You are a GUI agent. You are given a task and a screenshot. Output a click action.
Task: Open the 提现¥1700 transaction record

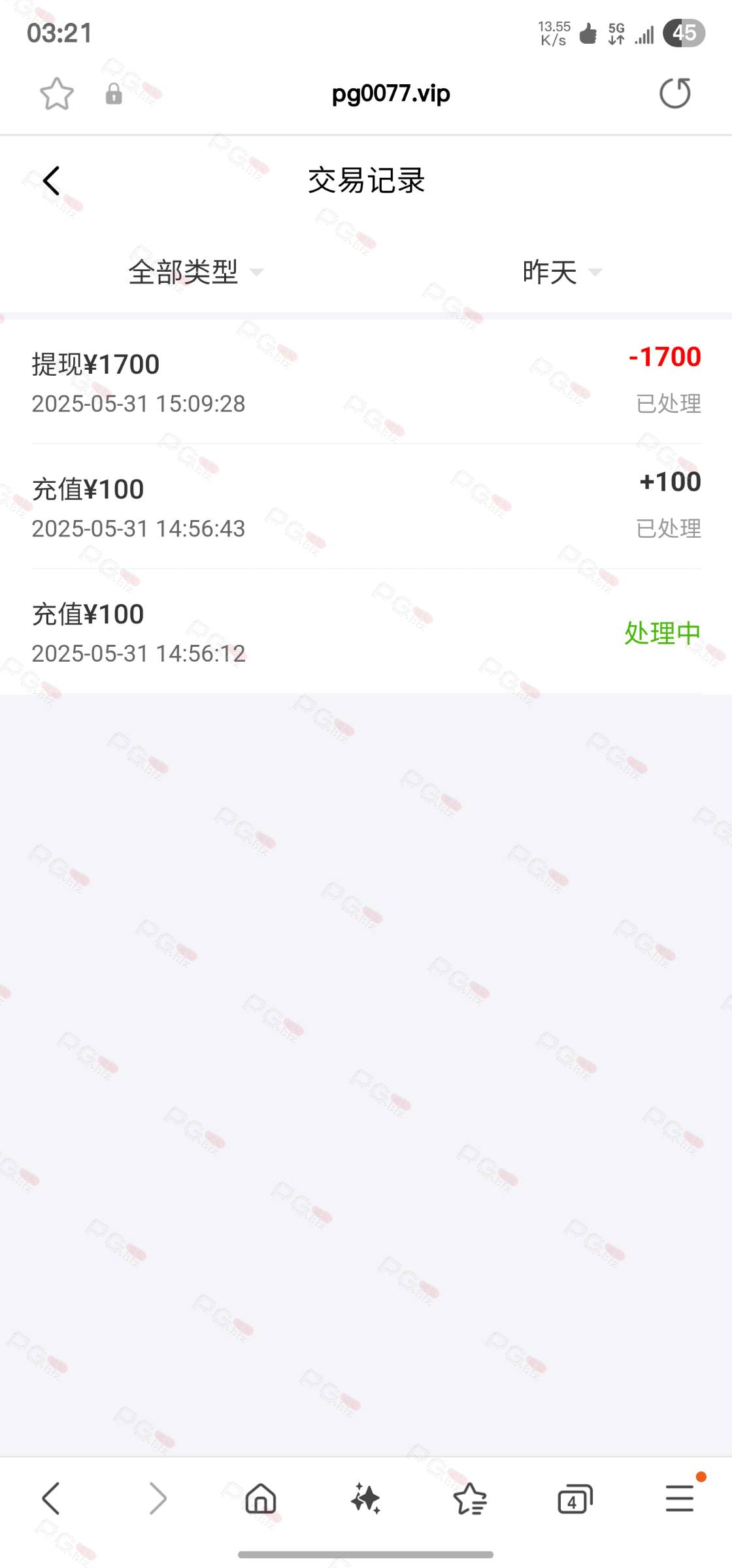[x=366, y=382]
